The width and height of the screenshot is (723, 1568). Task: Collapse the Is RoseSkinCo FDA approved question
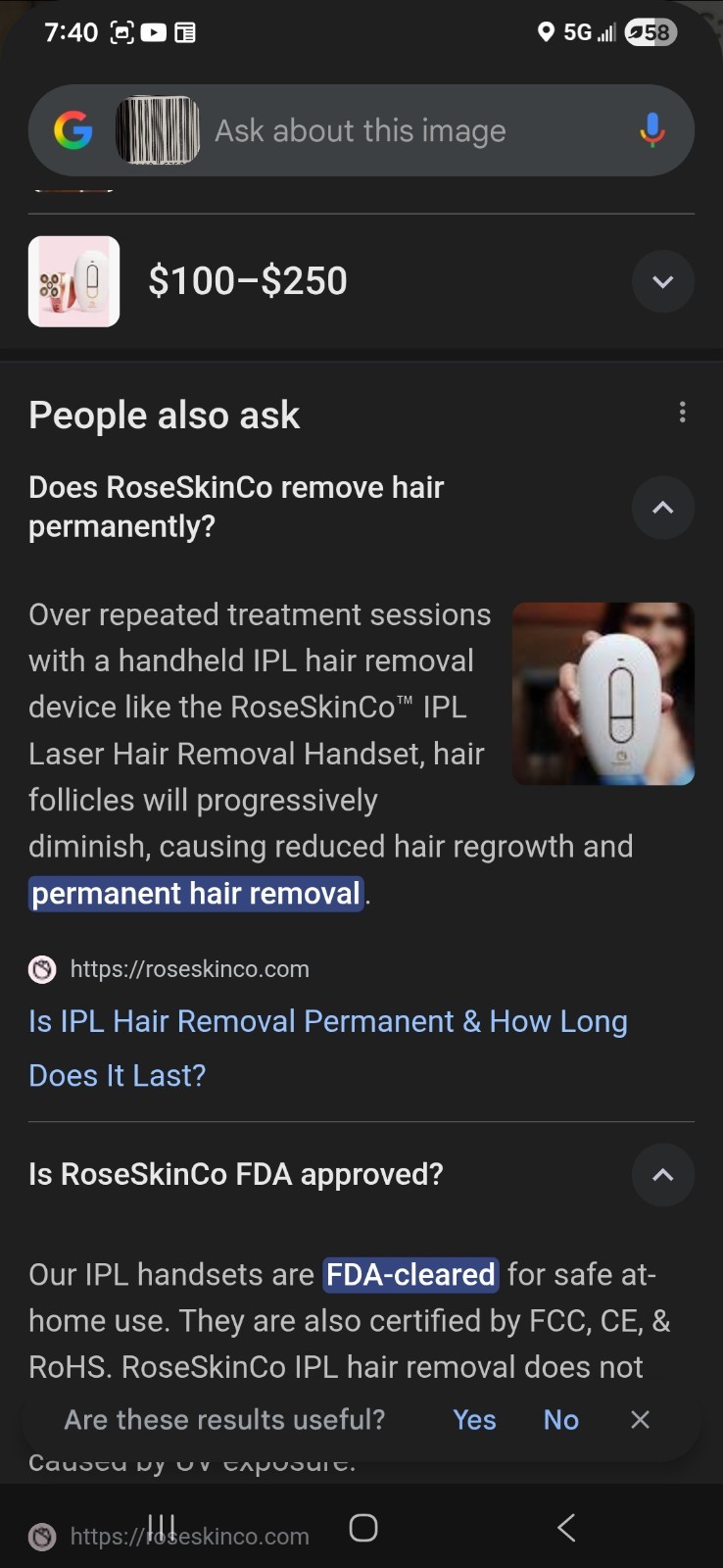click(x=662, y=1175)
